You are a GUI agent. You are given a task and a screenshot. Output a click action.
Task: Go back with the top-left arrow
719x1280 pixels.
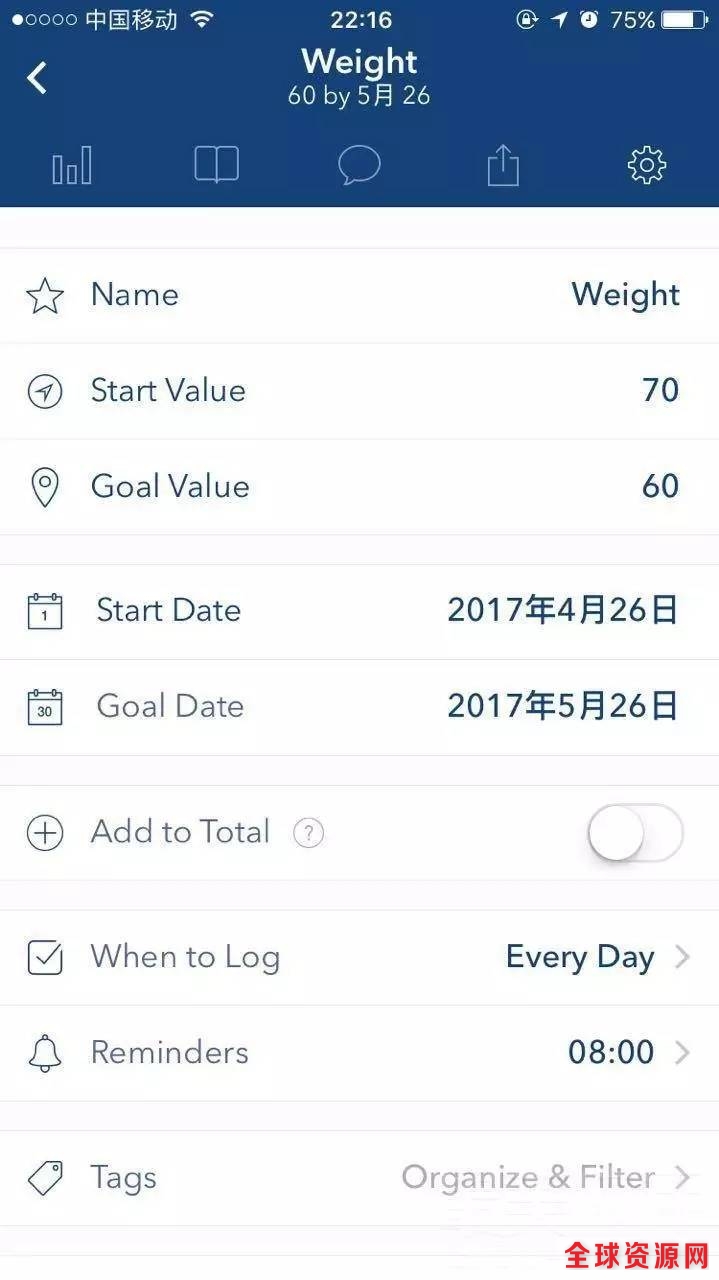click(37, 77)
